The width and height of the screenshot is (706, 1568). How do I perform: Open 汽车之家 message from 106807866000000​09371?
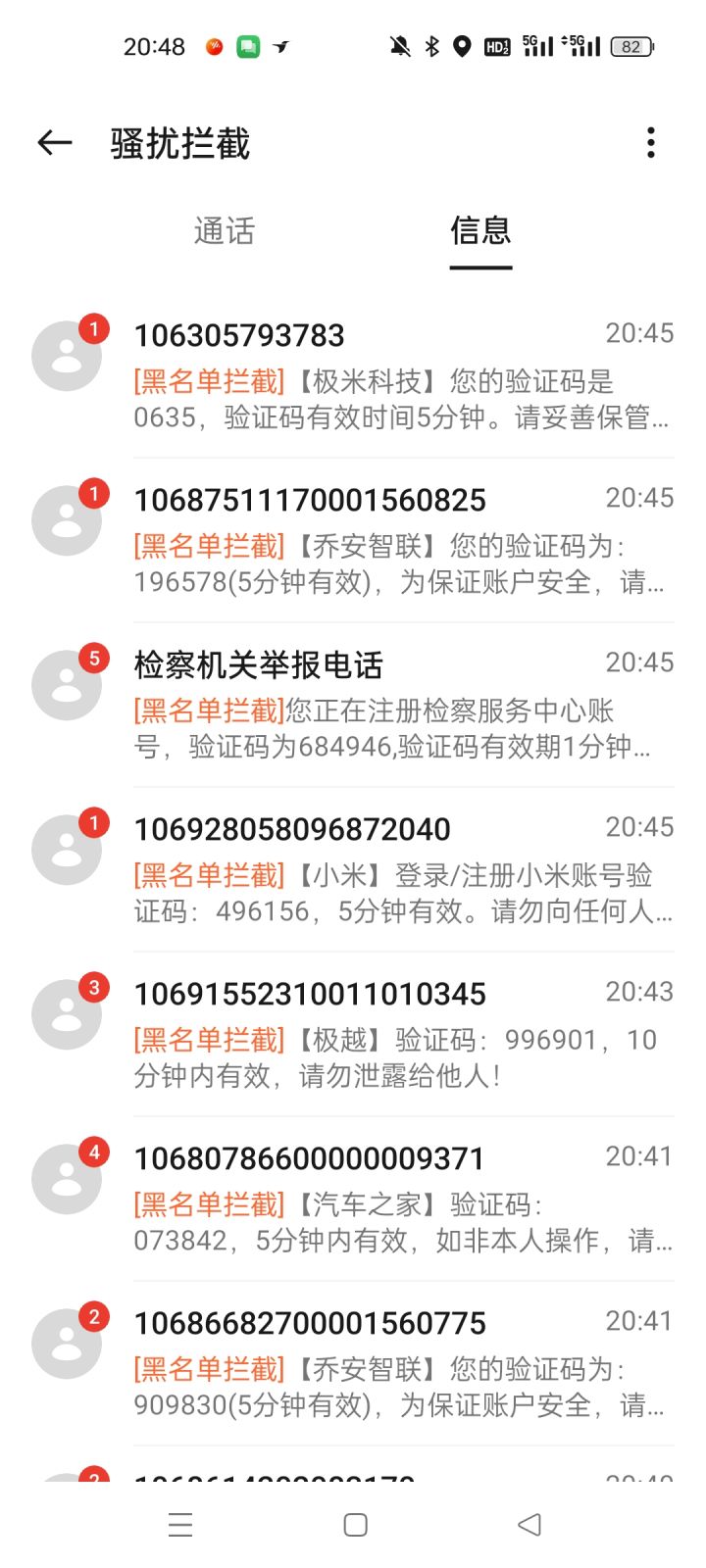[x=353, y=1199]
